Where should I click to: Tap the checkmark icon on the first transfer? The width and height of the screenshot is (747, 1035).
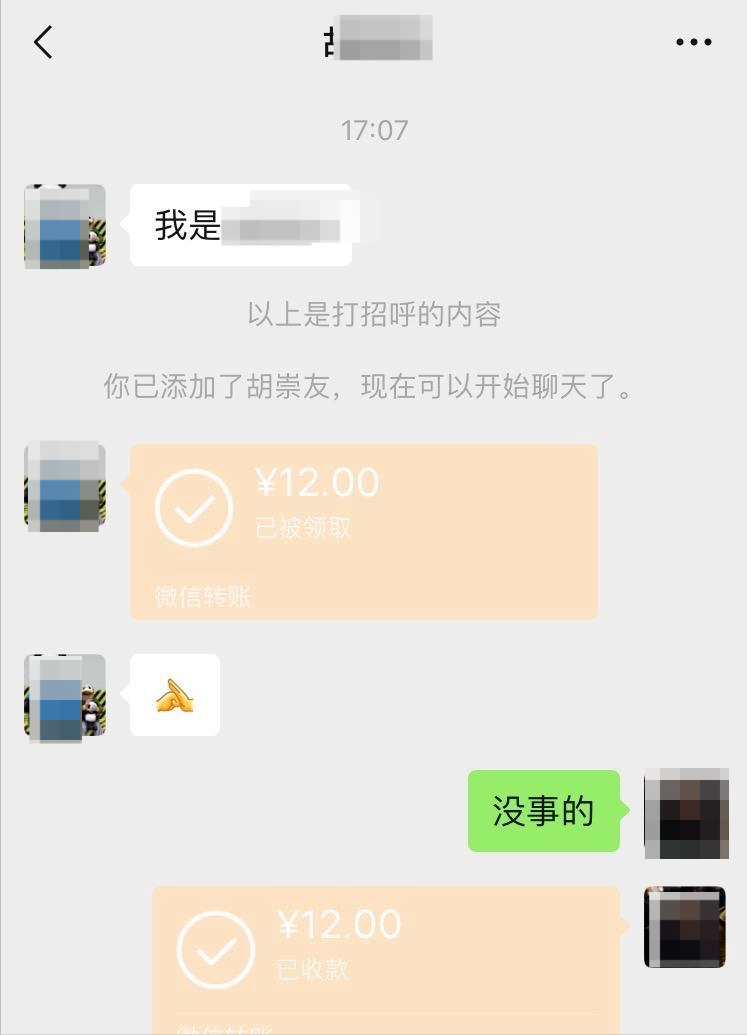[194, 506]
